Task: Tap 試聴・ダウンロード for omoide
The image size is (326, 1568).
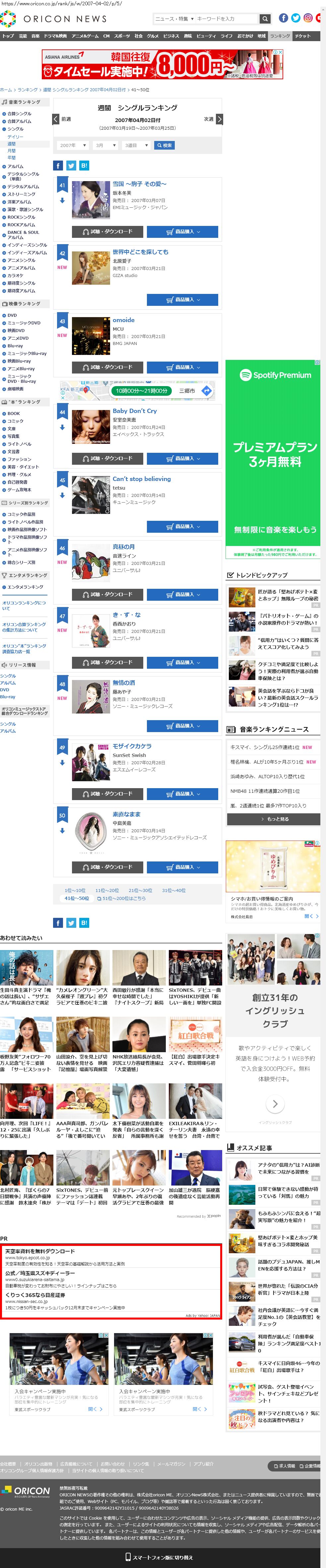Action: coord(108,368)
